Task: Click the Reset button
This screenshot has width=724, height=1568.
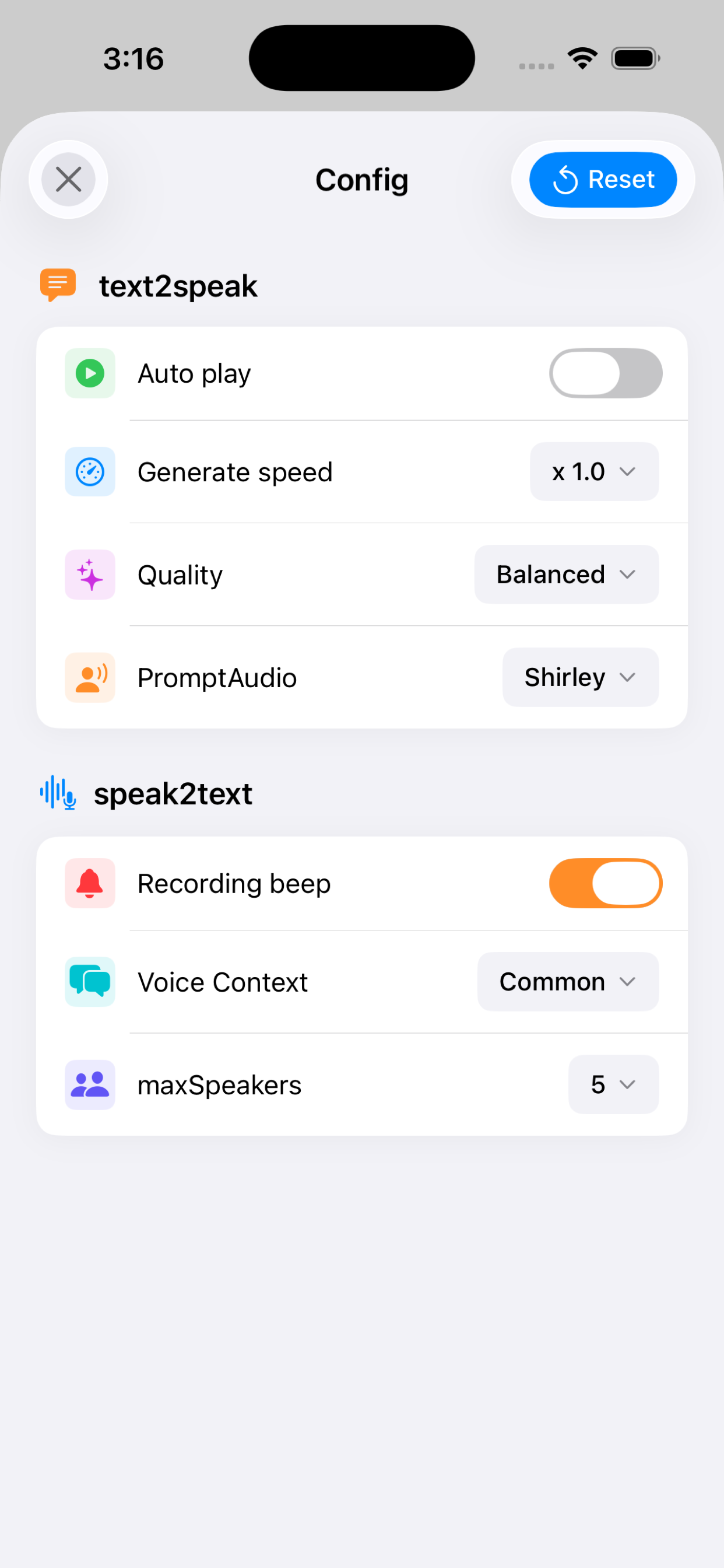Action: (x=603, y=180)
